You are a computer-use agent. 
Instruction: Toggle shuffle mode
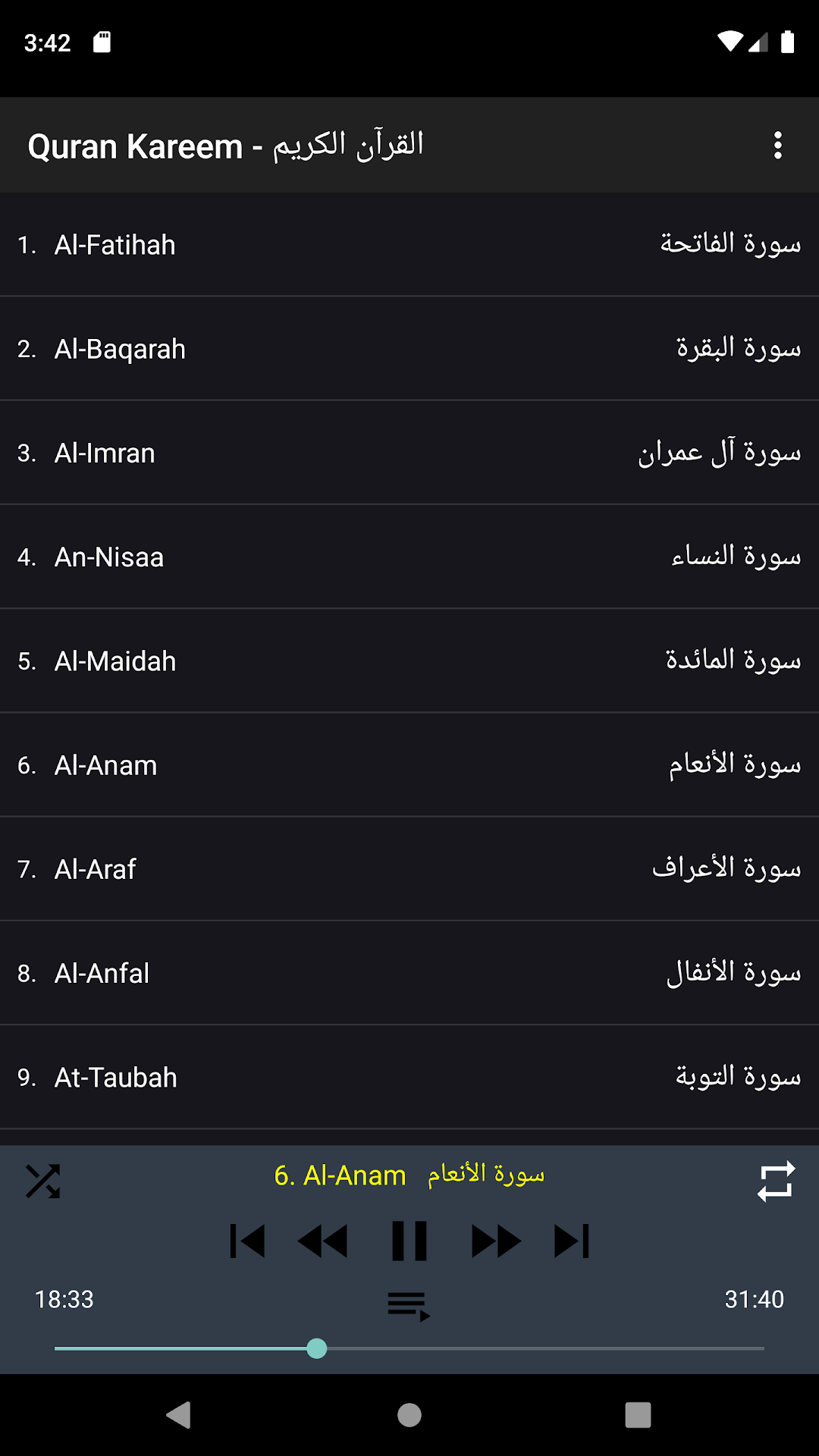(42, 1181)
